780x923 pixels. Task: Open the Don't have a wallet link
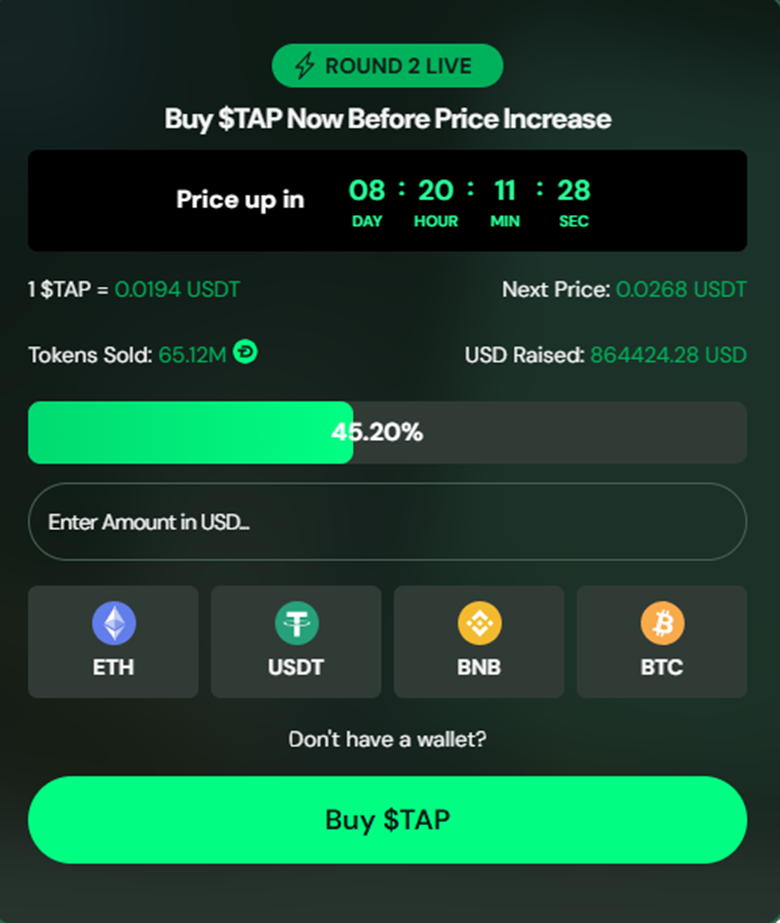(387, 740)
